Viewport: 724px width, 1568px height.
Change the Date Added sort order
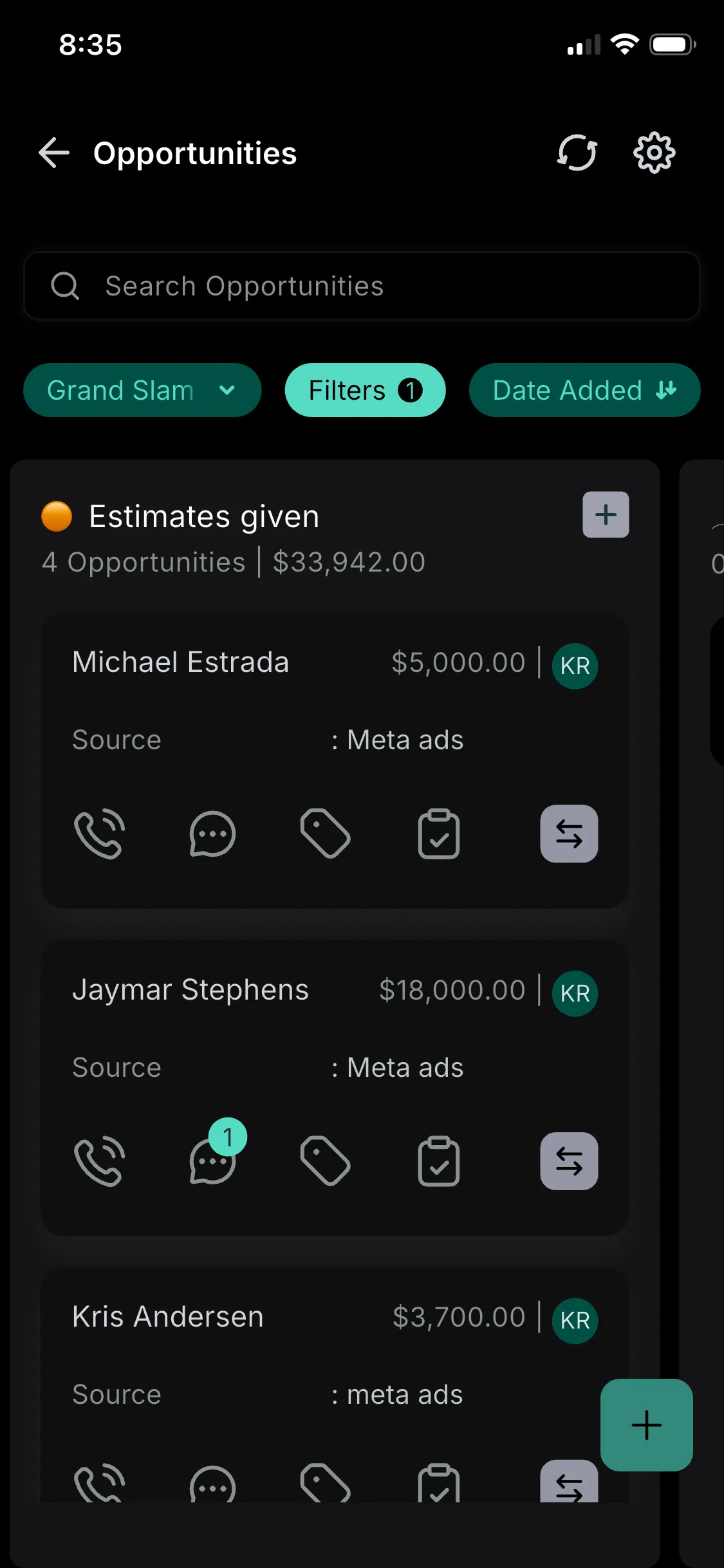point(584,390)
